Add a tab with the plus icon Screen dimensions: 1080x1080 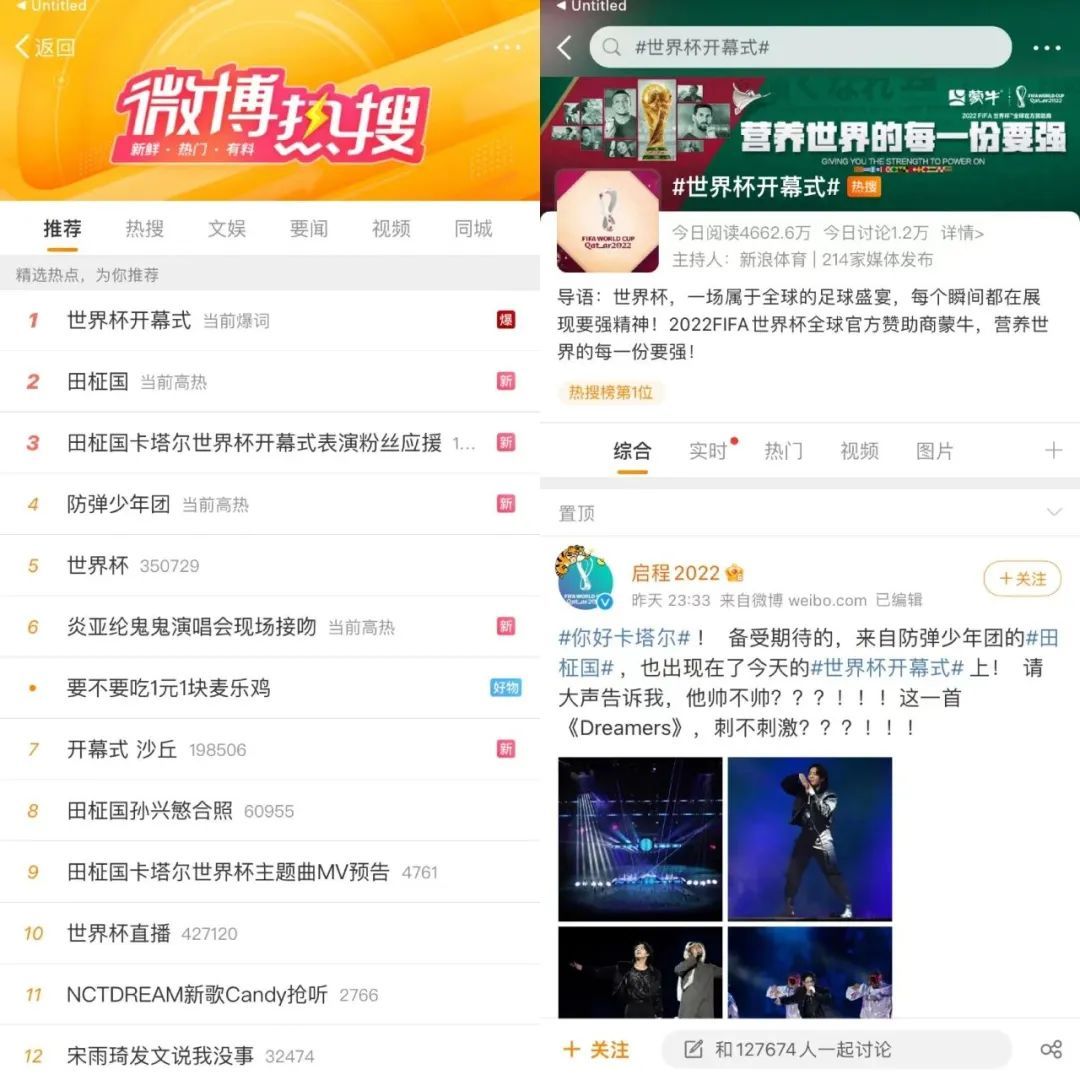point(1053,451)
